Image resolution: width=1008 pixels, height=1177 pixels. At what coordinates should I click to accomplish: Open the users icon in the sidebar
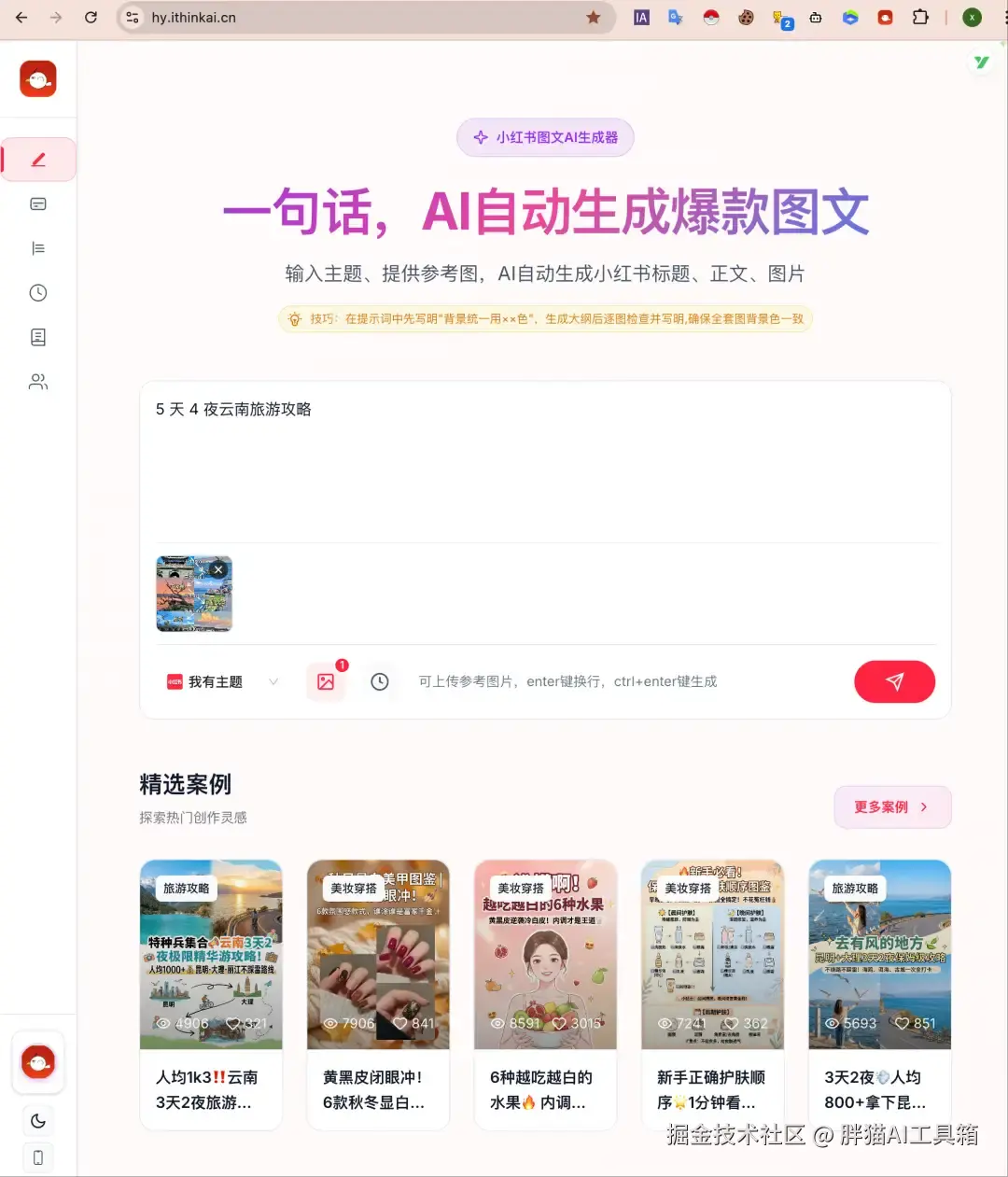[x=38, y=382]
